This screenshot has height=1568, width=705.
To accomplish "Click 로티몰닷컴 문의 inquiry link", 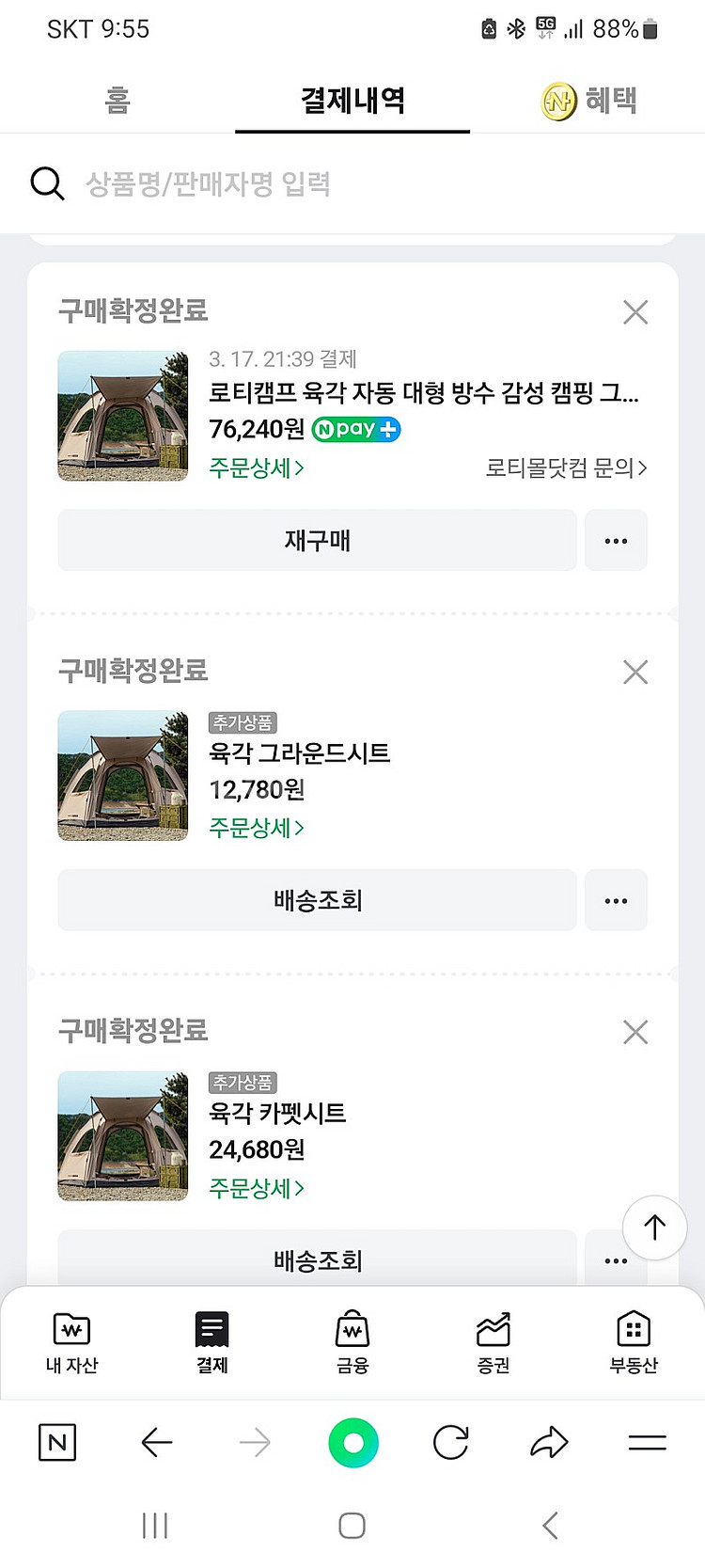I will tap(565, 467).
